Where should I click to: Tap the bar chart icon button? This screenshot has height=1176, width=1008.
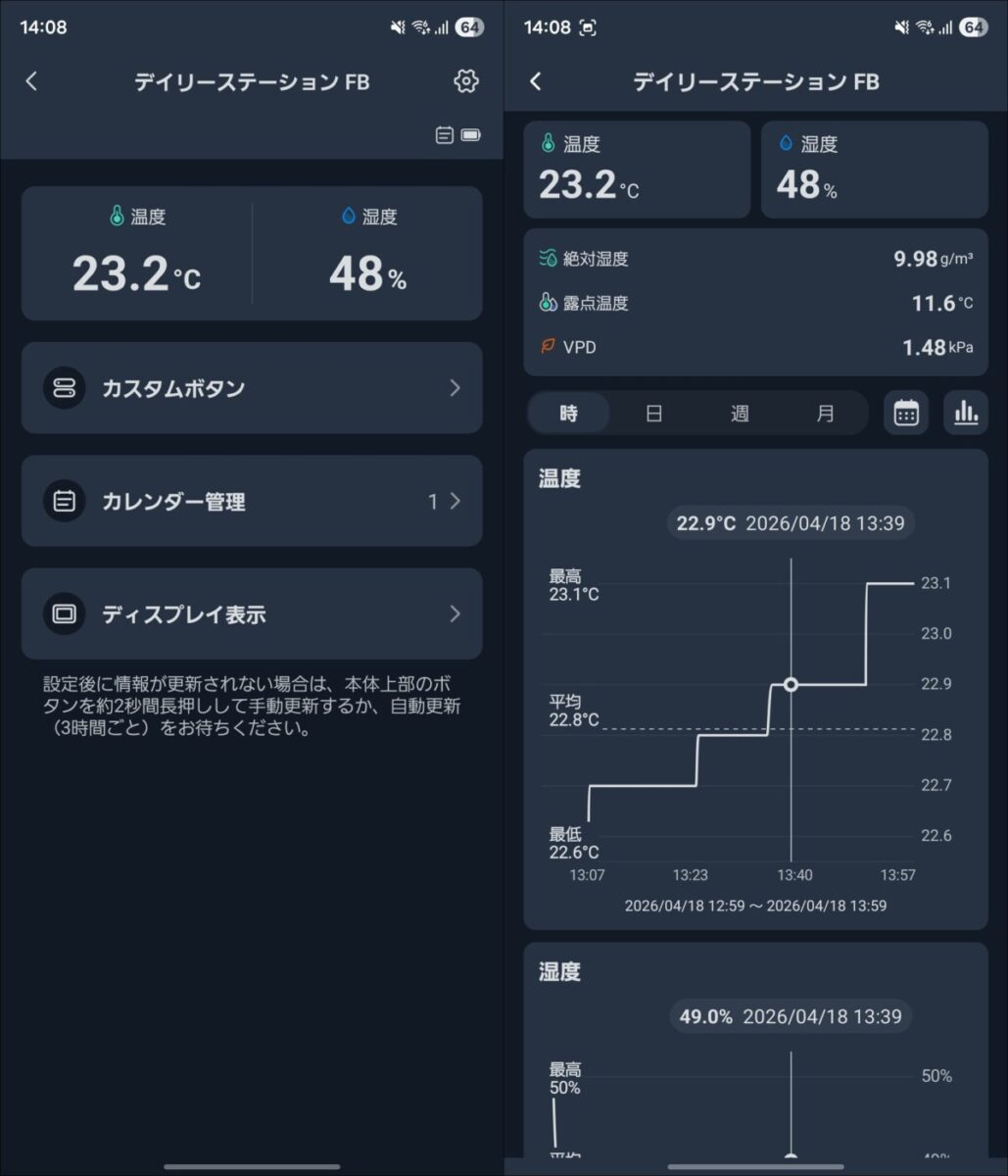[x=966, y=414]
